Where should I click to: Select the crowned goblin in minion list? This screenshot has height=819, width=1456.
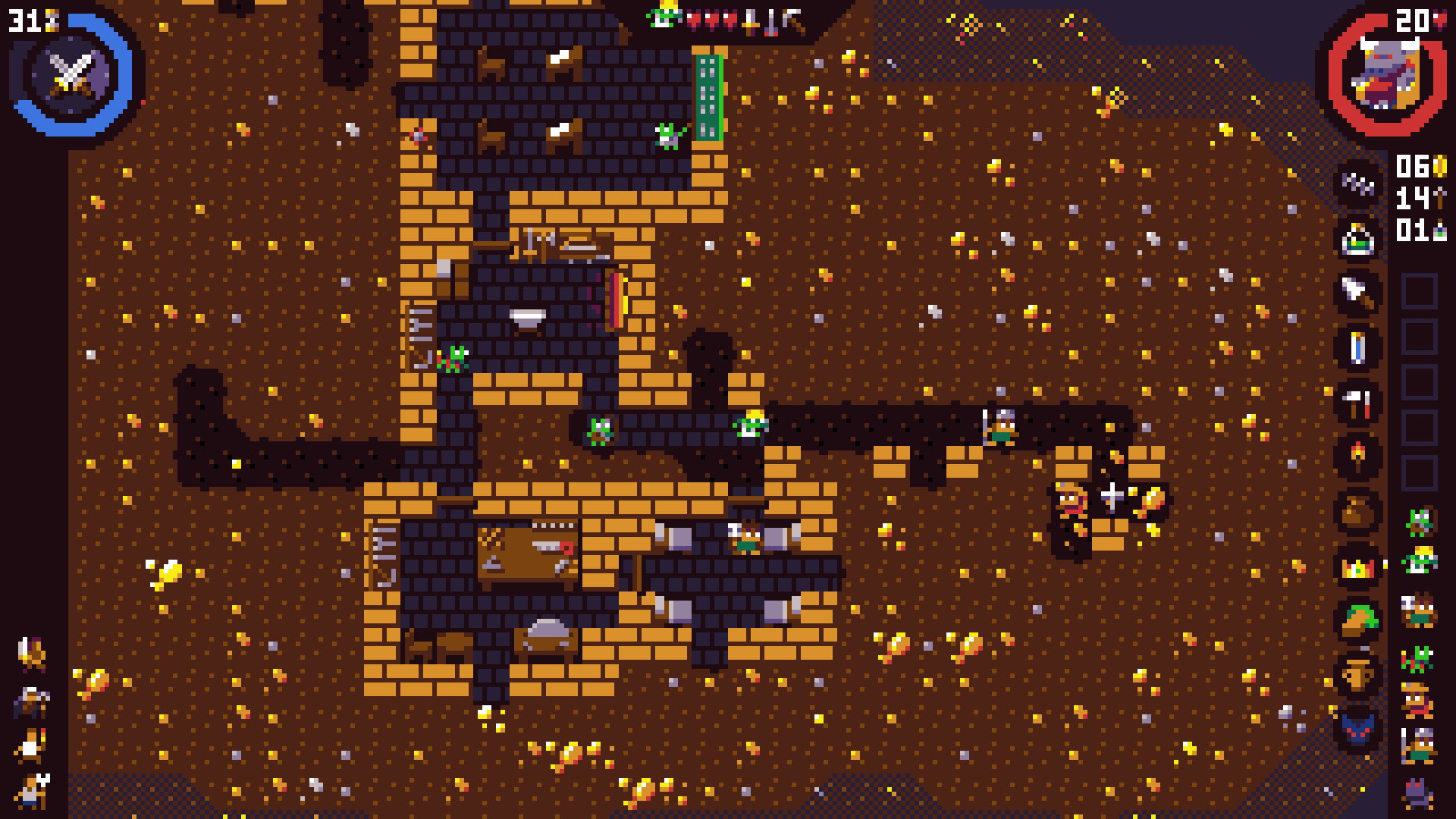coord(1420,562)
